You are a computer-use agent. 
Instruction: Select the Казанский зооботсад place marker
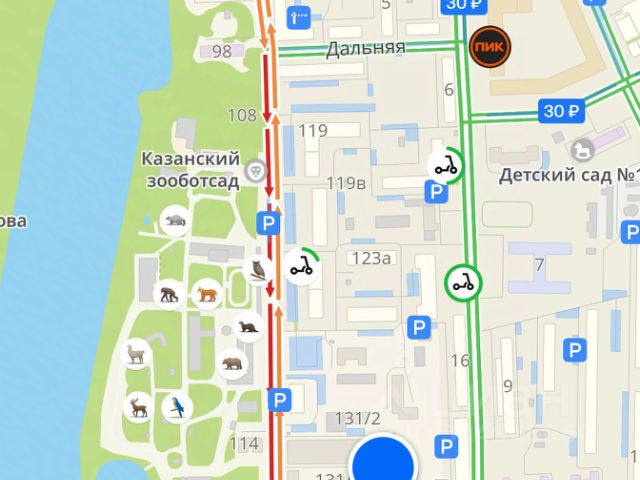(x=258, y=172)
